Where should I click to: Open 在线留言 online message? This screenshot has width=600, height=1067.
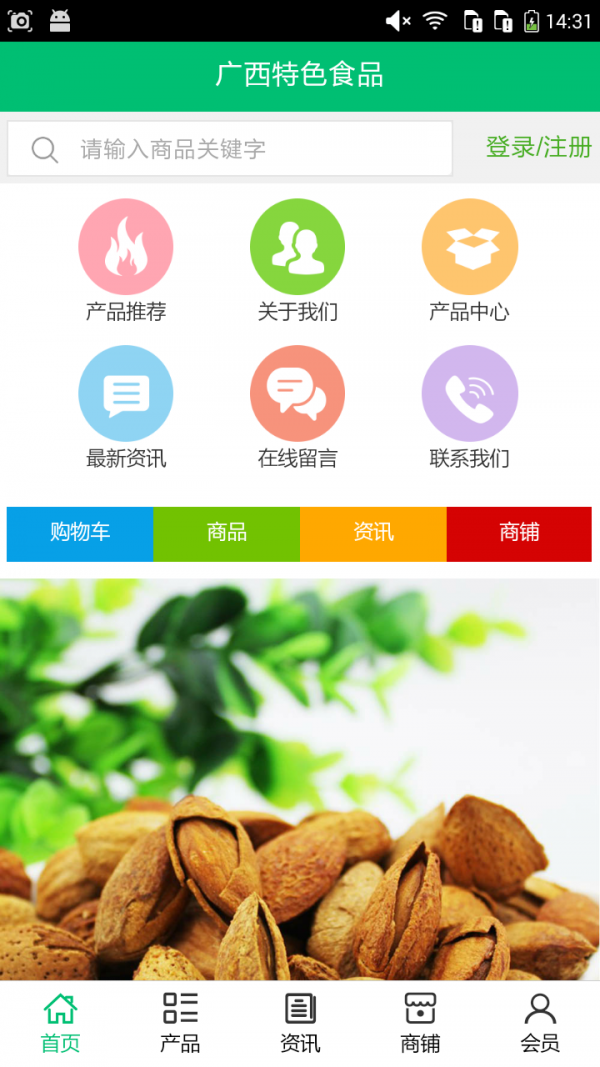297,395
